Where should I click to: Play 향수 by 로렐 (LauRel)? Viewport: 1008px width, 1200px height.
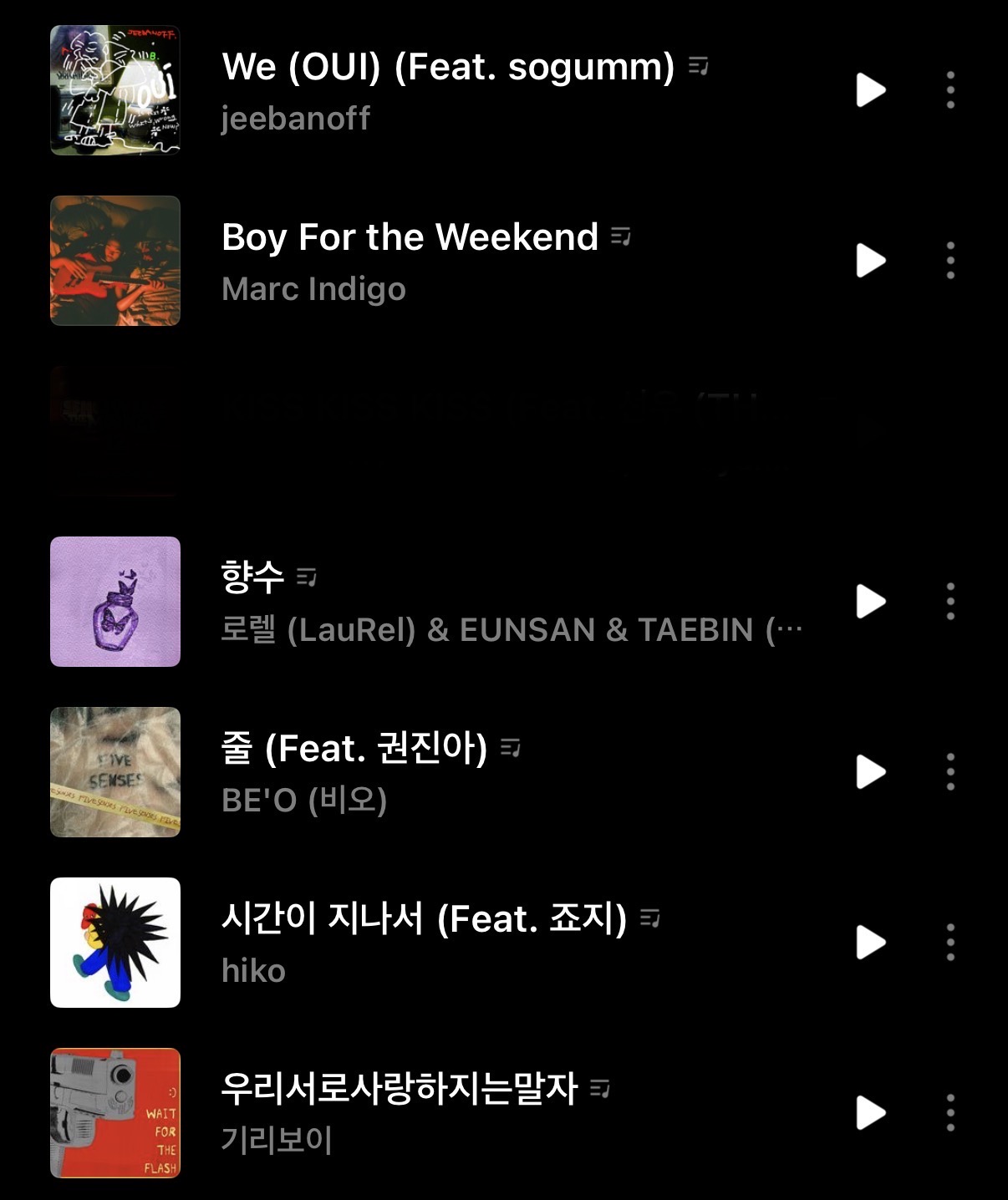pos(870,602)
